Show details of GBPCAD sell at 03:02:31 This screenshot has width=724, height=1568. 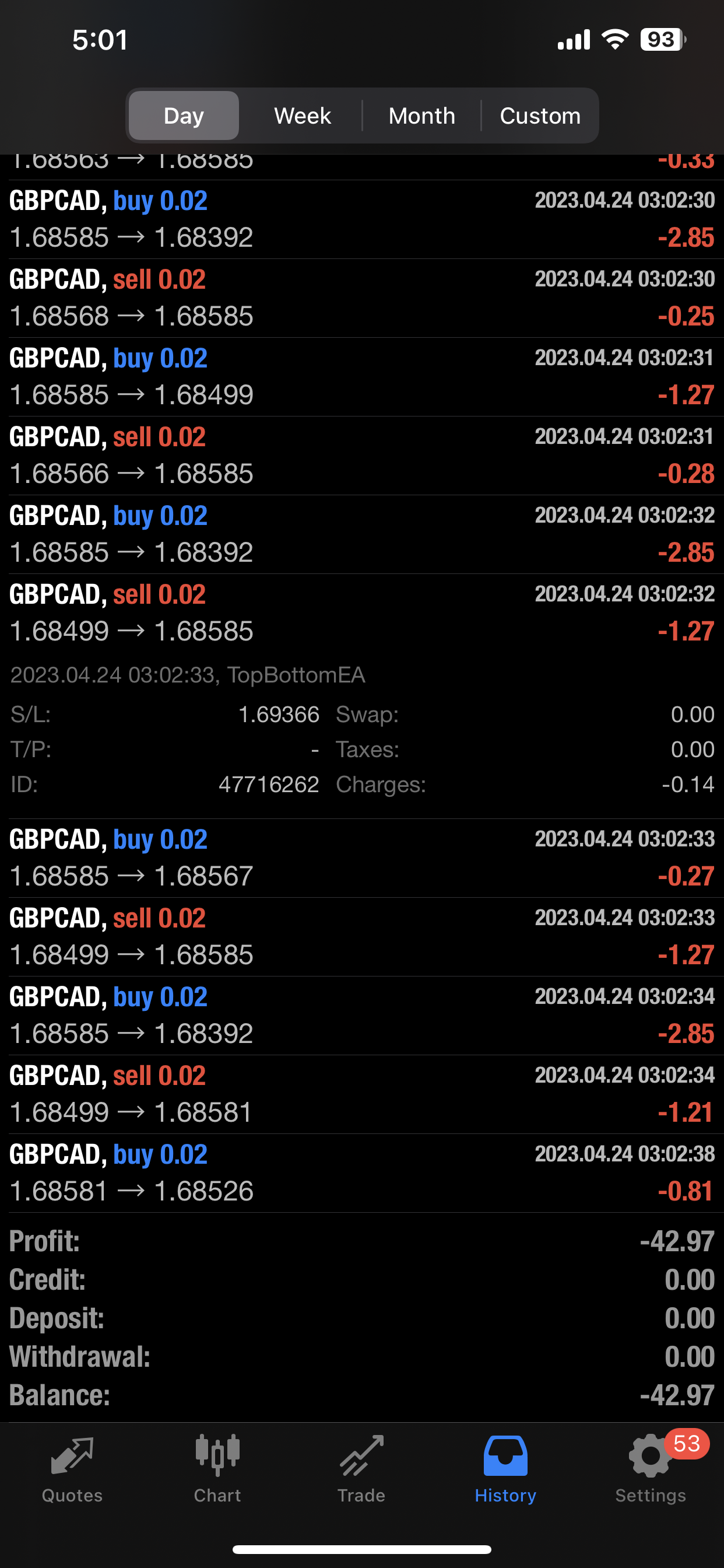pyautogui.click(x=361, y=456)
